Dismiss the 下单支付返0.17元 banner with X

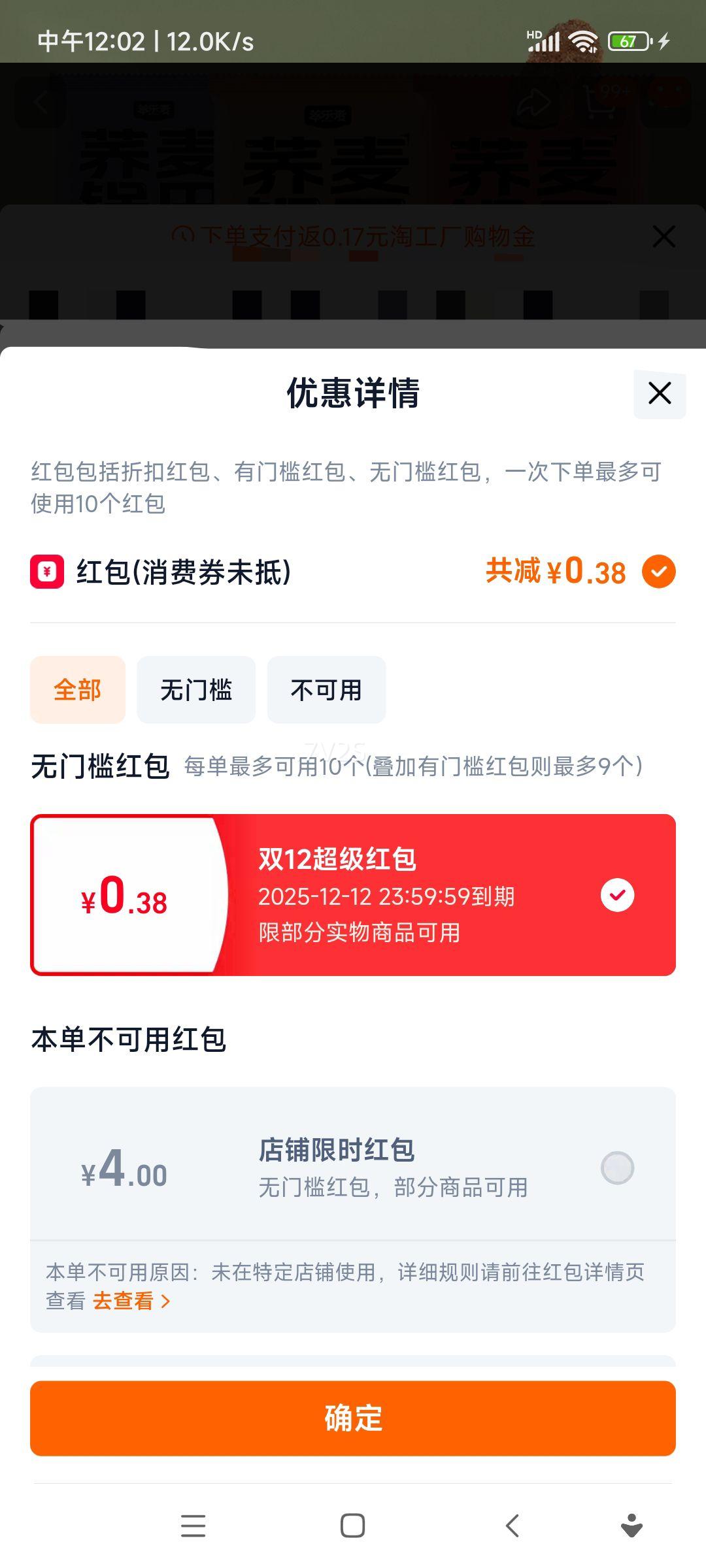[664, 237]
